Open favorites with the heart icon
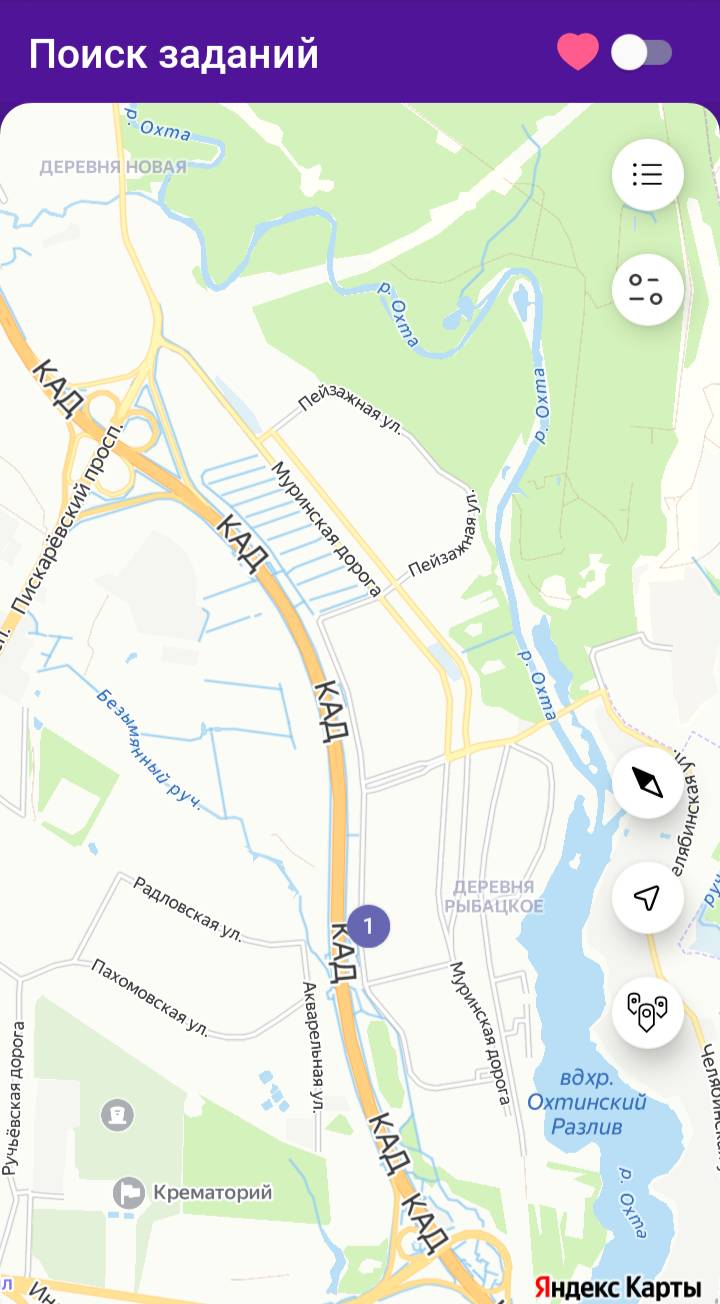Image resolution: width=720 pixels, height=1304 pixels. [578, 52]
